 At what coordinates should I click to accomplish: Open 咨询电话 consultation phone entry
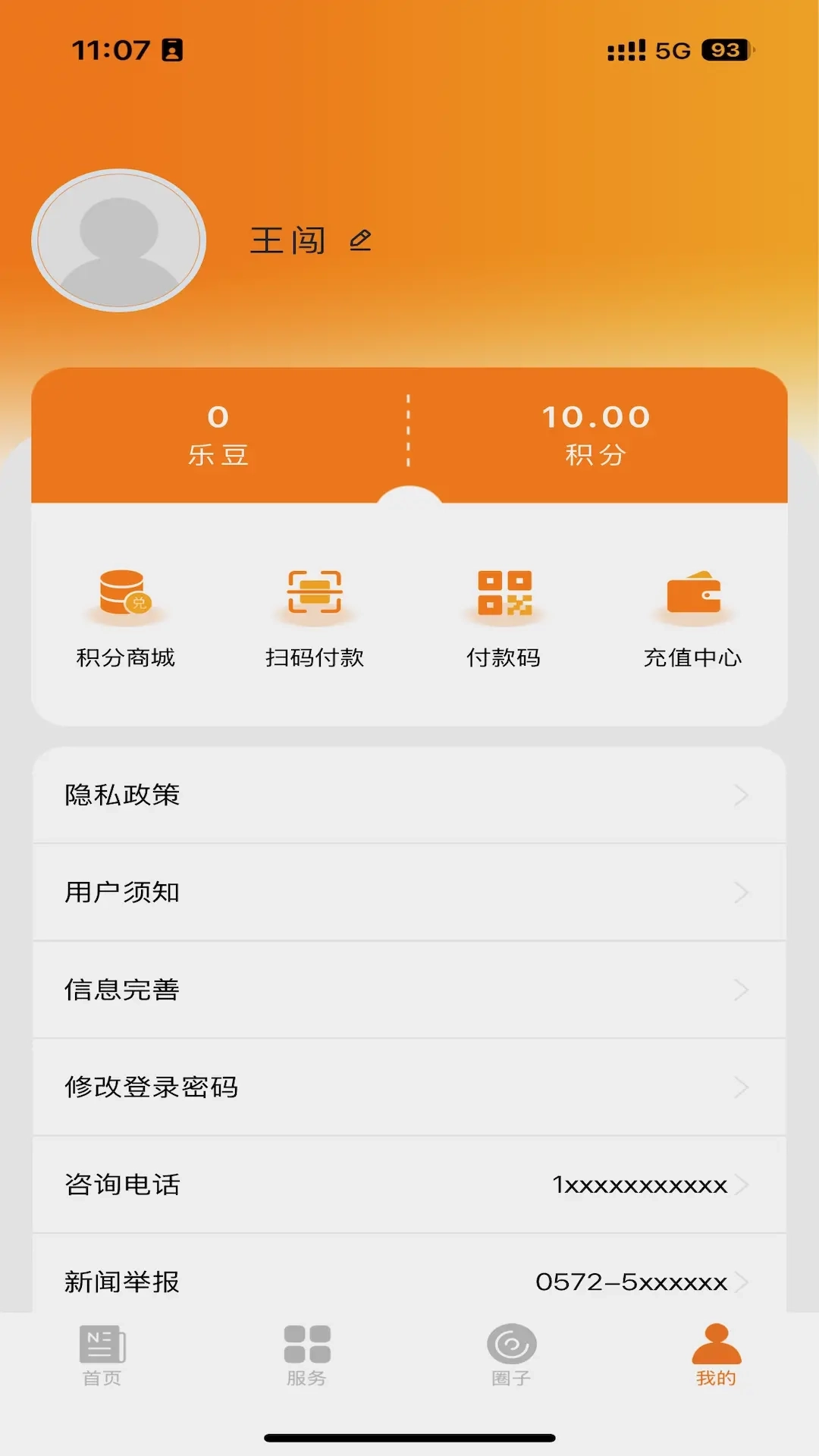pyautogui.click(x=409, y=1185)
